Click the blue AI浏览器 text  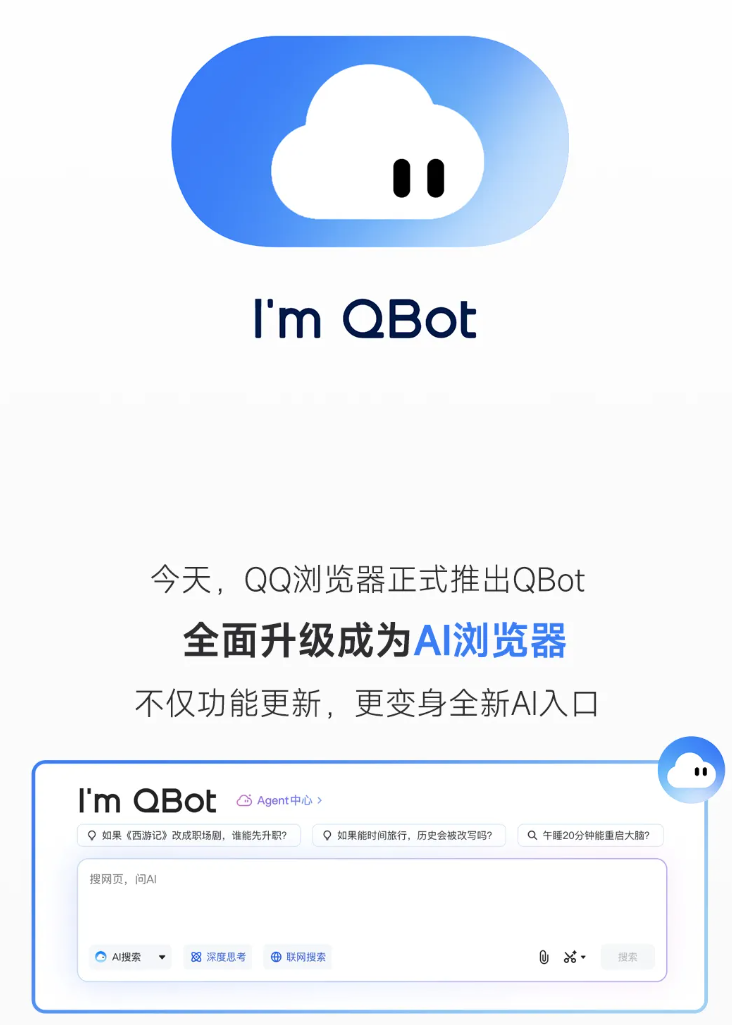[x=489, y=643]
